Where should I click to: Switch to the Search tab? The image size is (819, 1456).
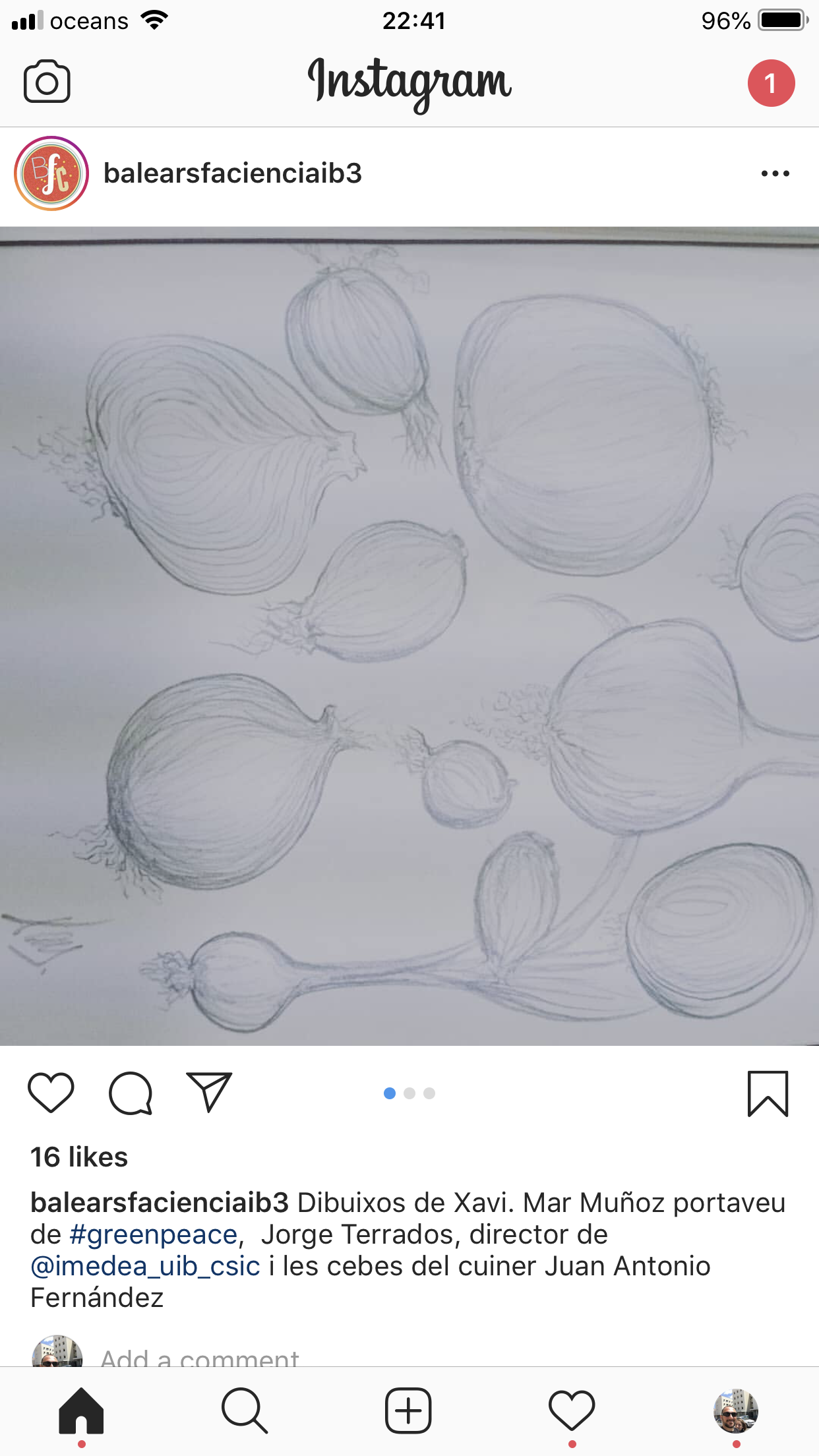[x=245, y=1411]
